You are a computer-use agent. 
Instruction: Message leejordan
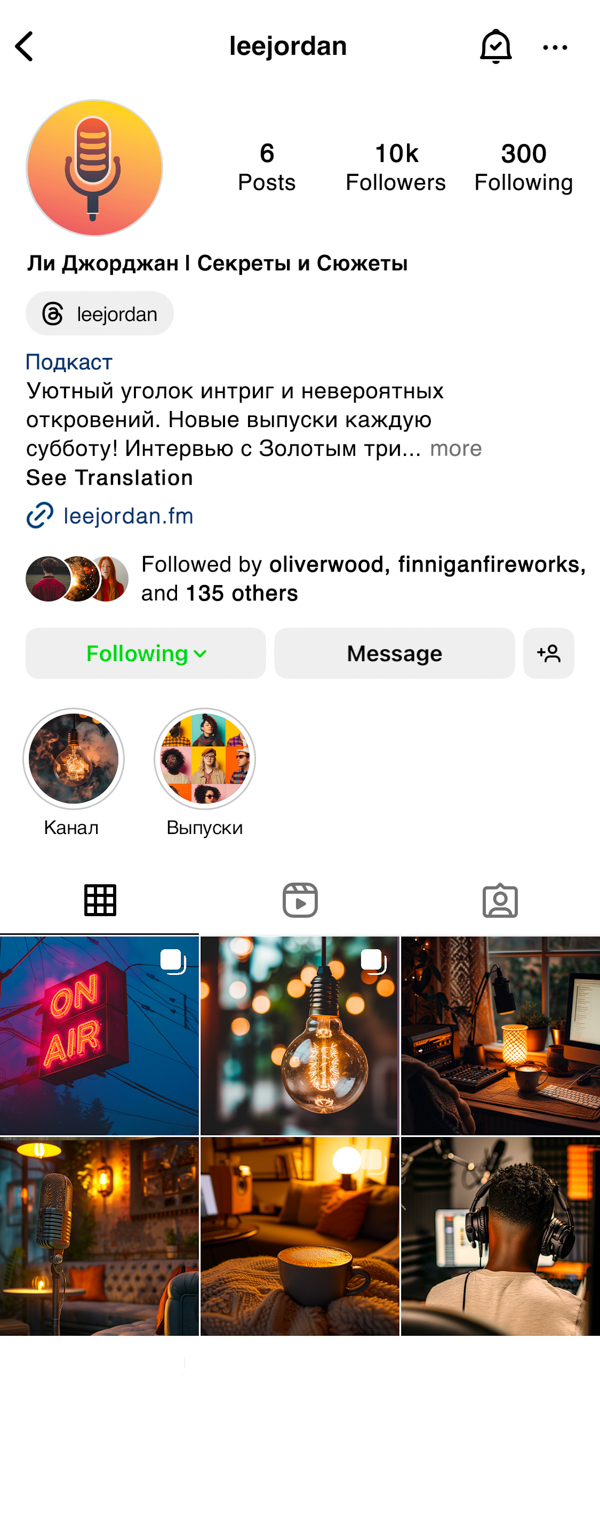click(394, 653)
